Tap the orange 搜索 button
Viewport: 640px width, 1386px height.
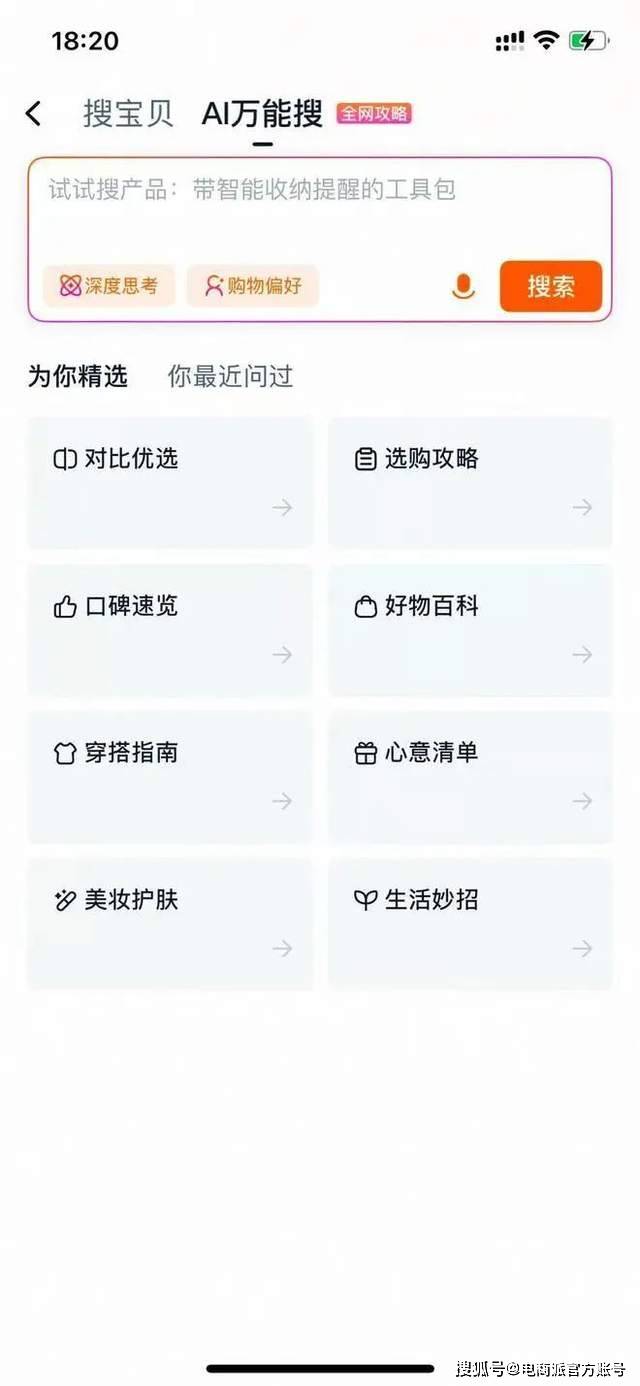point(551,287)
